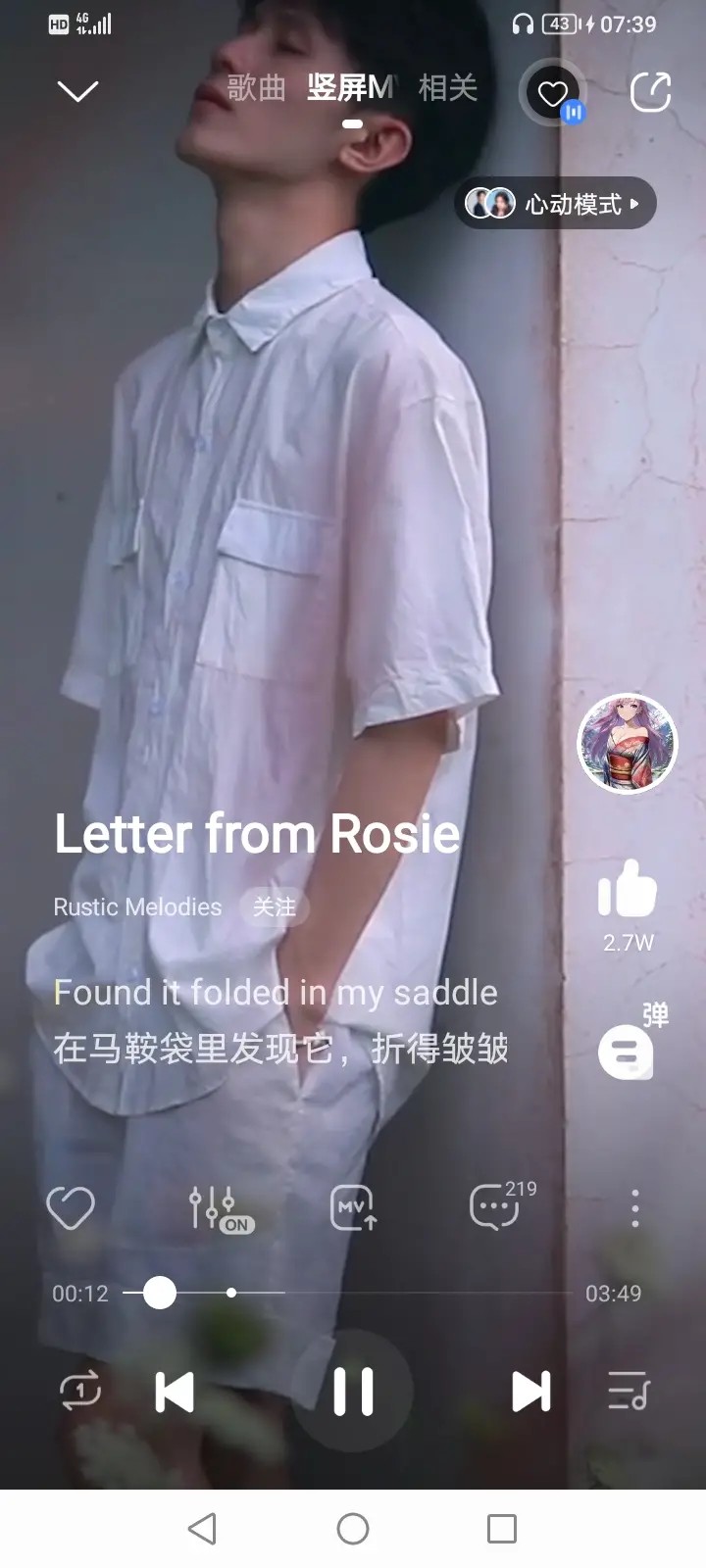
Task: Open the sound effects equalizer
Action: (x=220, y=1208)
